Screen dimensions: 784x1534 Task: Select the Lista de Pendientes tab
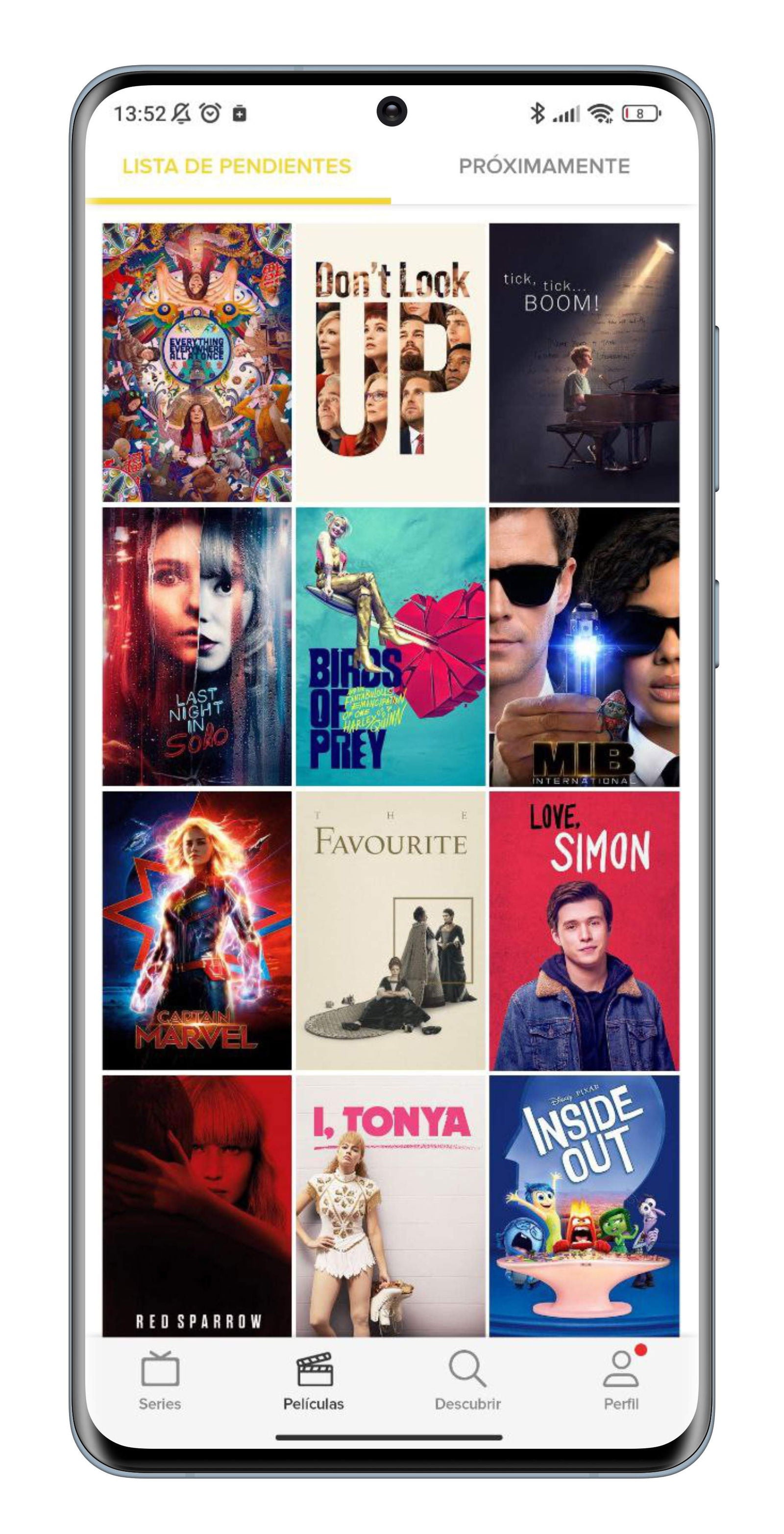click(236, 166)
